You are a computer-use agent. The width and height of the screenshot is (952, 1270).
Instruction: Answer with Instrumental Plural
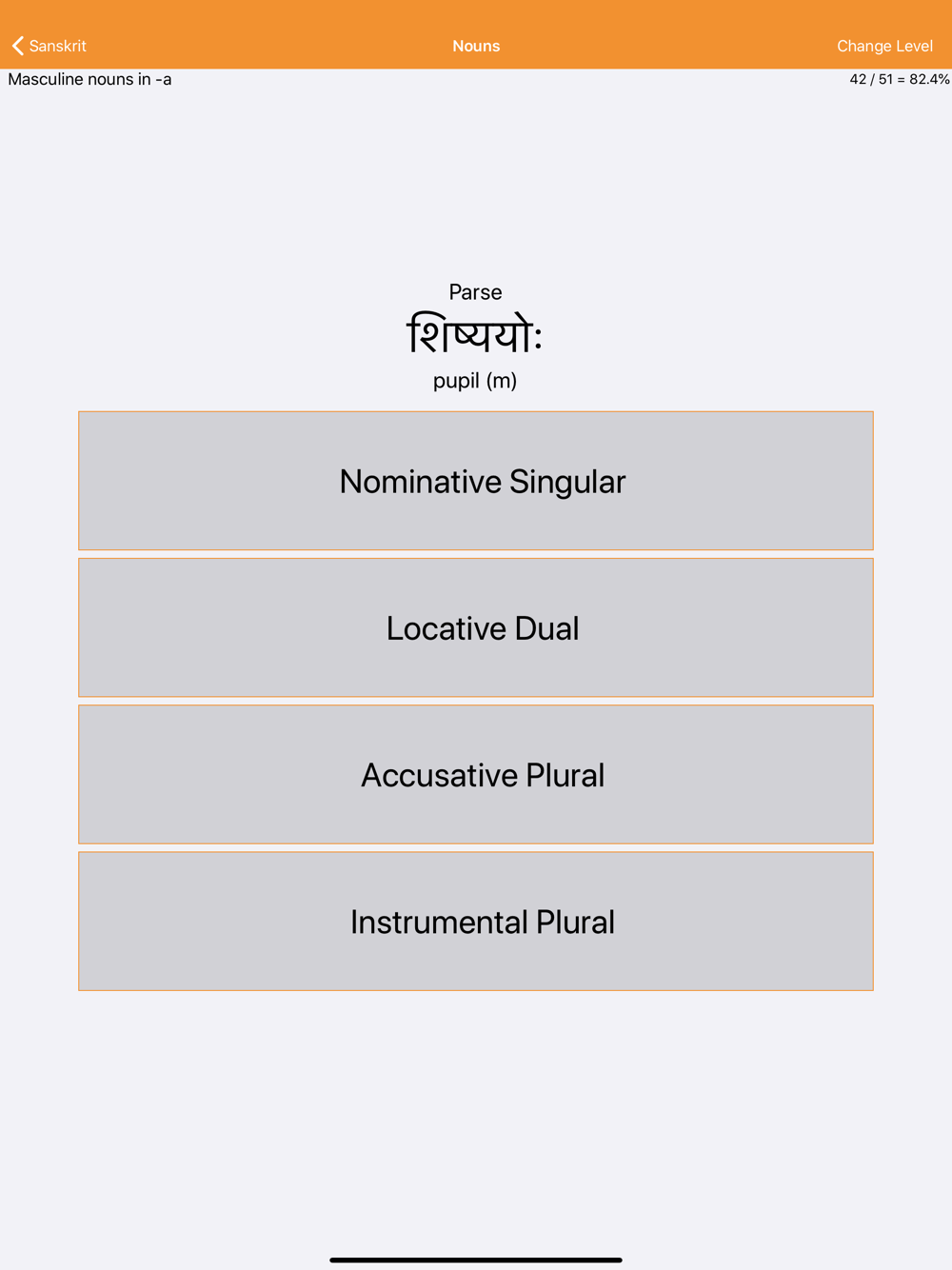[476, 921]
